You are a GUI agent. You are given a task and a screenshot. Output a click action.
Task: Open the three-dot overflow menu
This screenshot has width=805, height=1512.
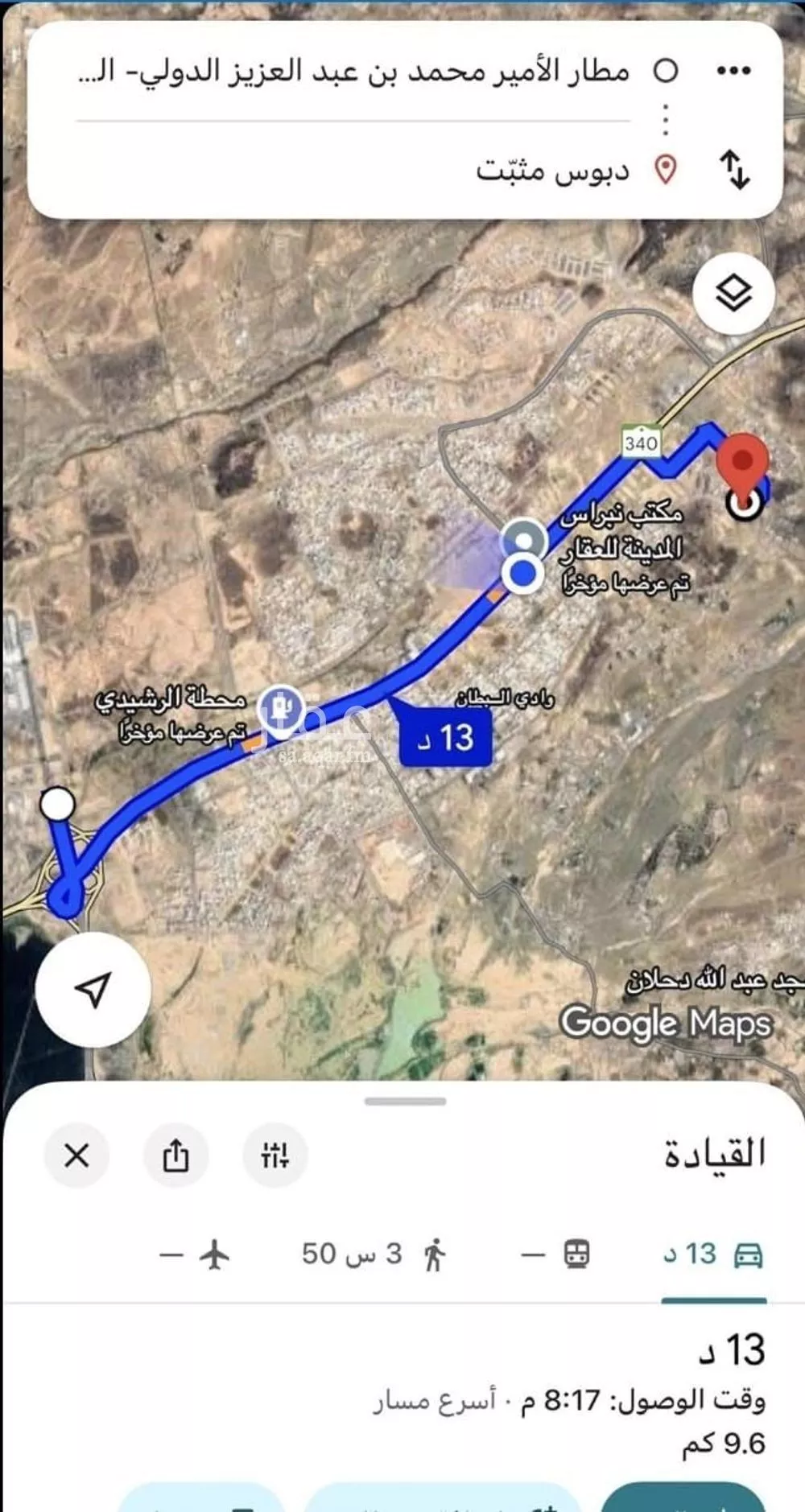pyautogui.click(x=735, y=71)
